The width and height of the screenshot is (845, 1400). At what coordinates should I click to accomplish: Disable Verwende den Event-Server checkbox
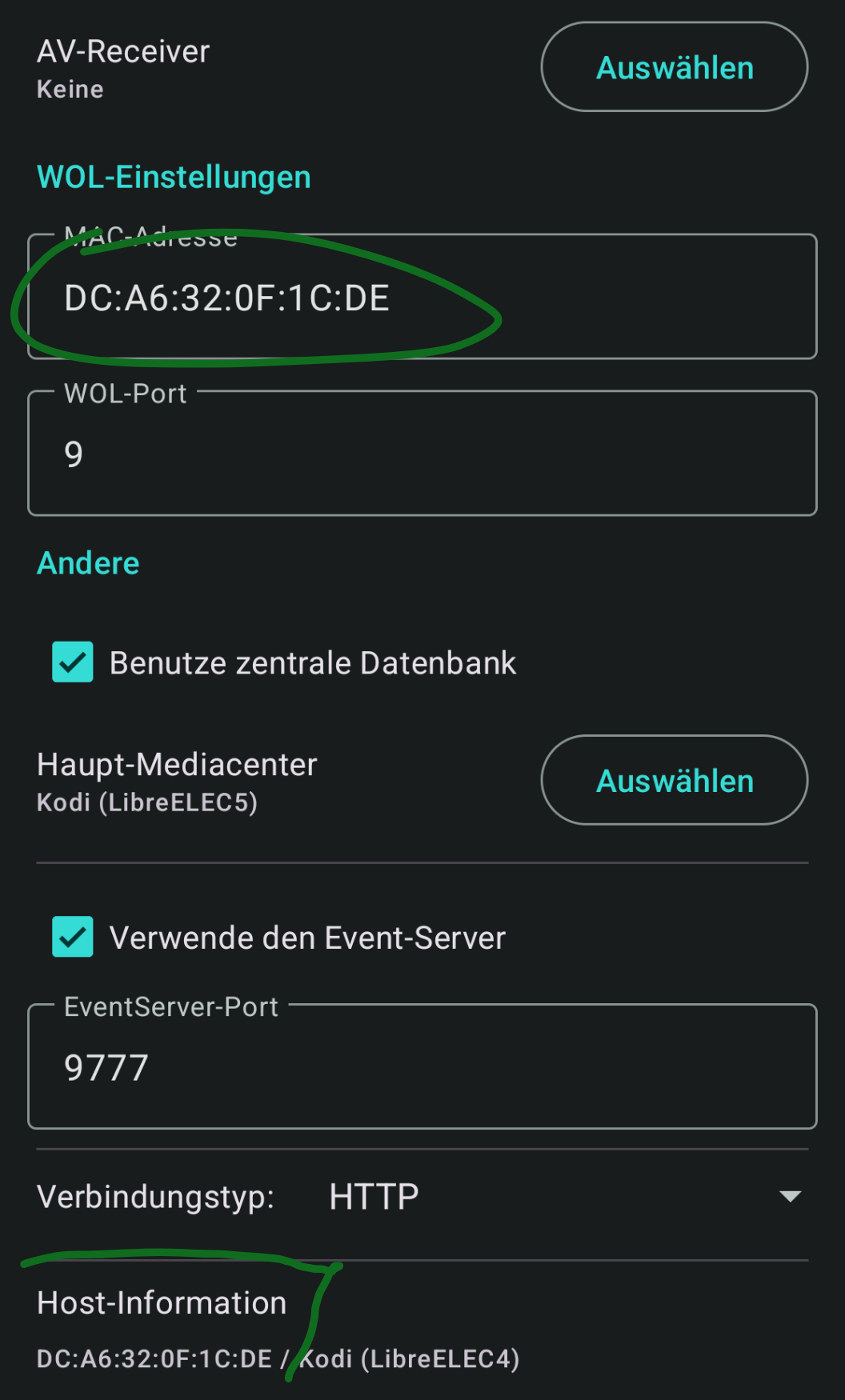coord(73,937)
